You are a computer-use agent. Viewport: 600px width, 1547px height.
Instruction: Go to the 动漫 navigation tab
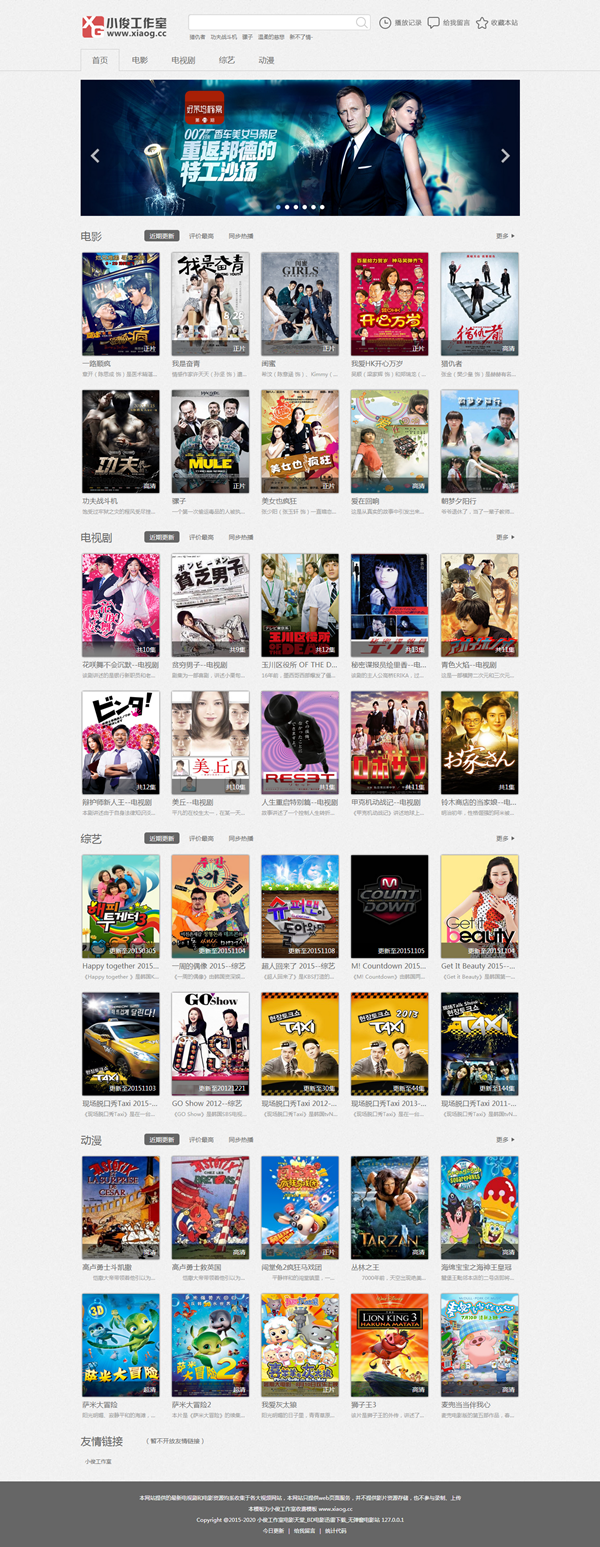[266, 60]
